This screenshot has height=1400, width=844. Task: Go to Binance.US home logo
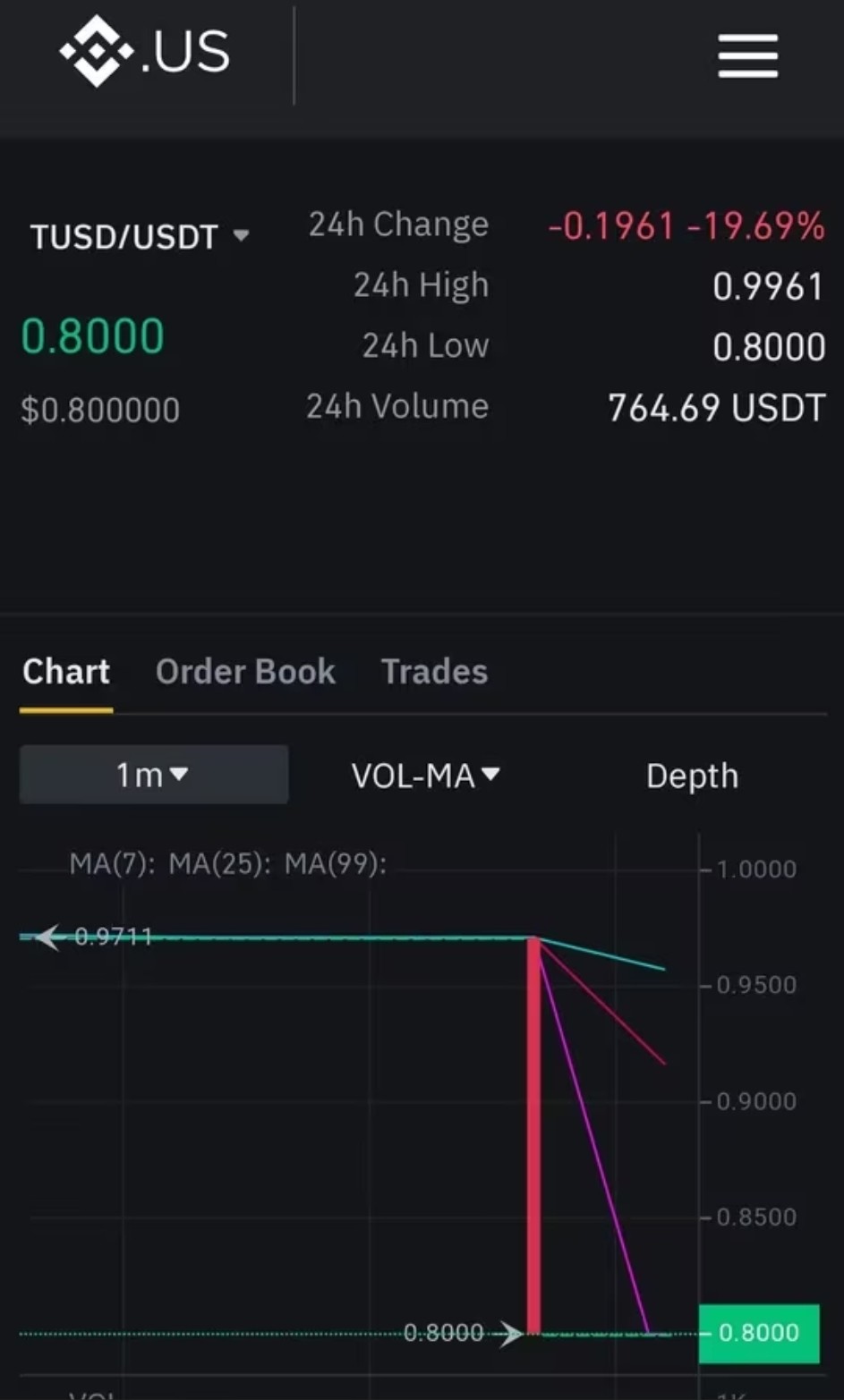(145, 52)
